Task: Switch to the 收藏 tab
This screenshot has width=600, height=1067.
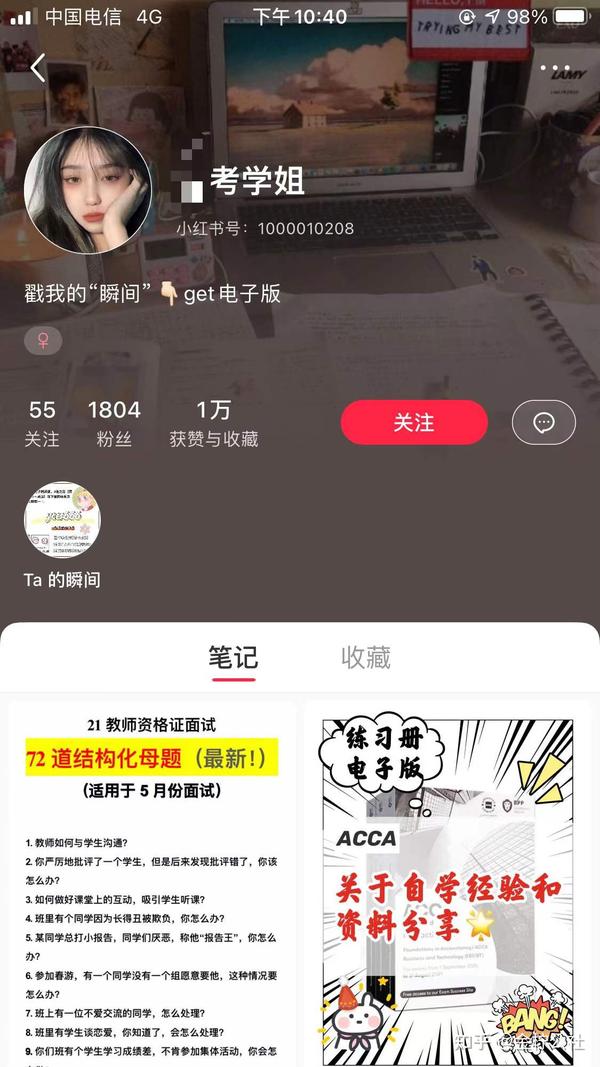Action: click(366, 657)
